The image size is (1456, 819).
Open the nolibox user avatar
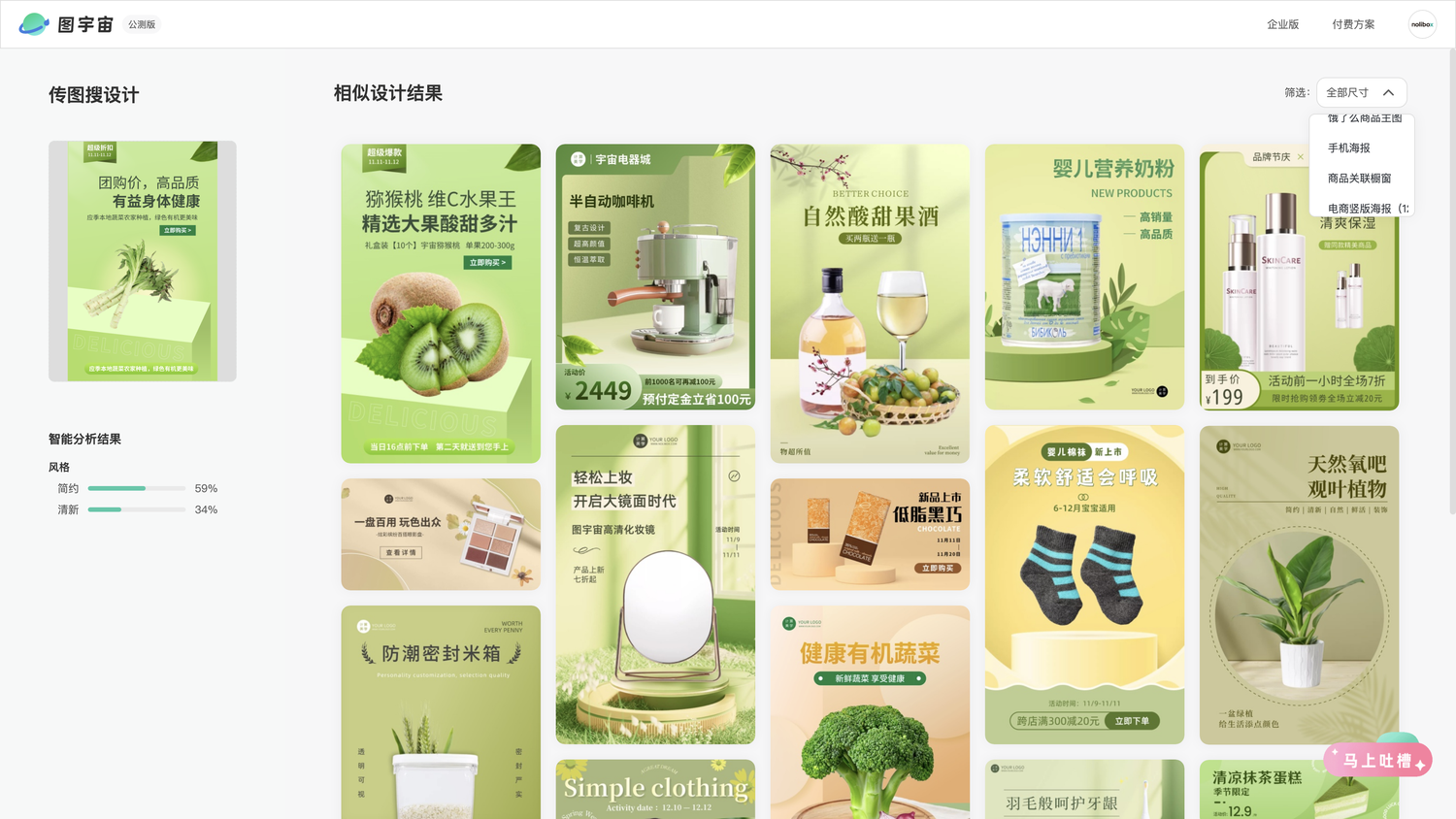pyautogui.click(x=1422, y=24)
